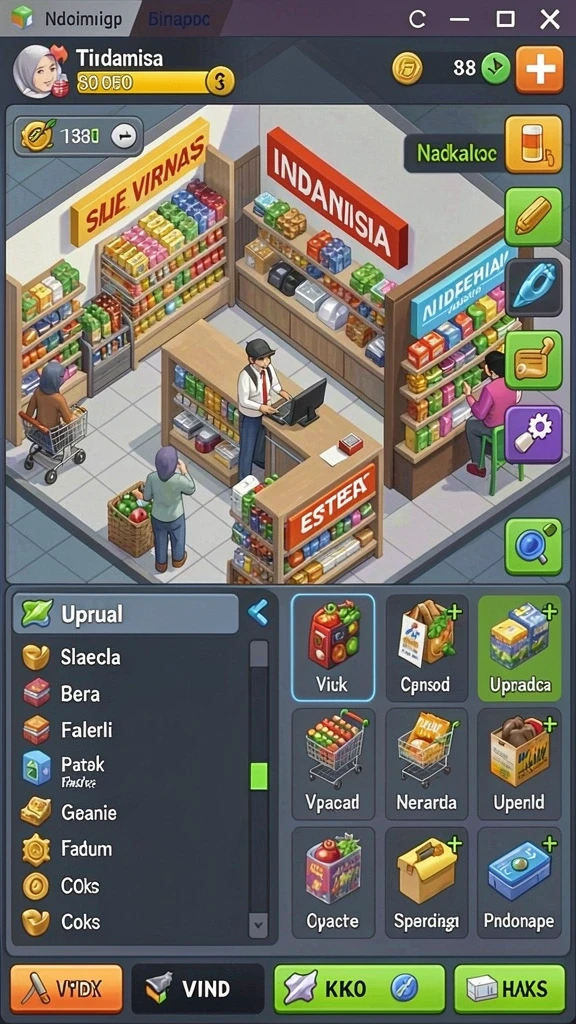Screen dimensions: 576x1024
Task: Open the Nadkaloc jar button
Action: pyautogui.click(x=534, y=144)
